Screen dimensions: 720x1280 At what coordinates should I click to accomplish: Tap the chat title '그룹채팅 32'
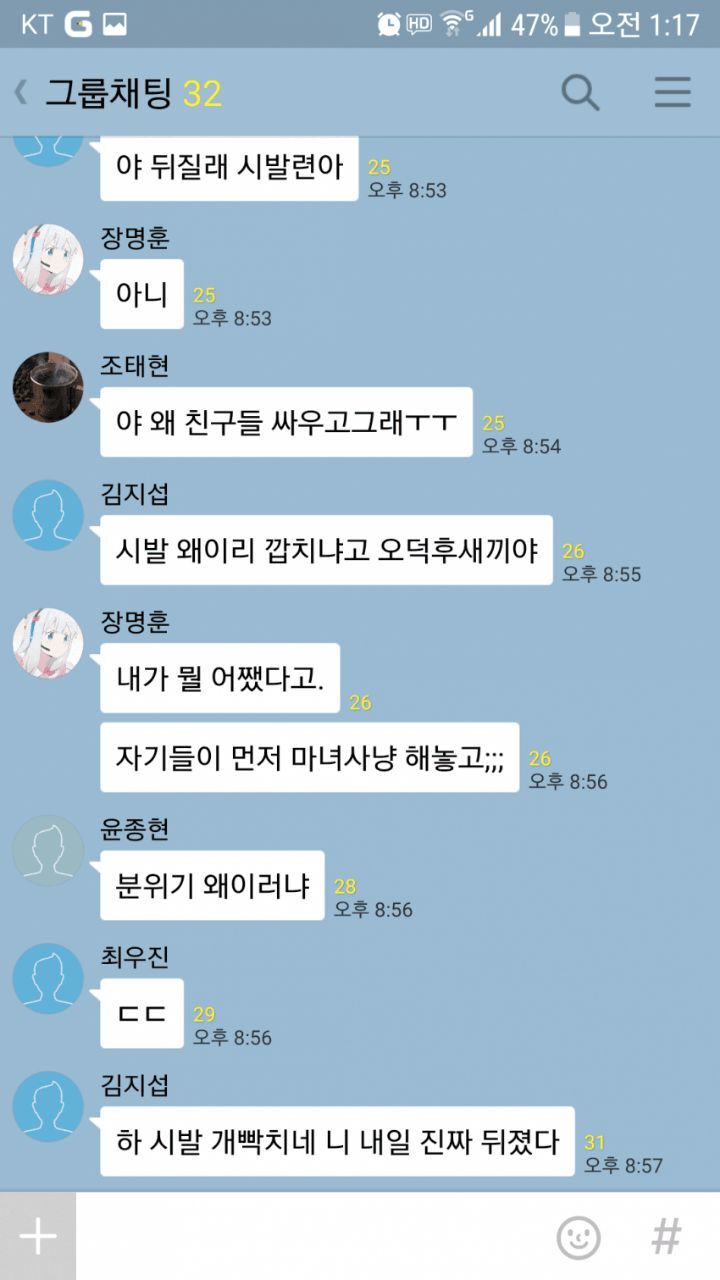point(135,92)
